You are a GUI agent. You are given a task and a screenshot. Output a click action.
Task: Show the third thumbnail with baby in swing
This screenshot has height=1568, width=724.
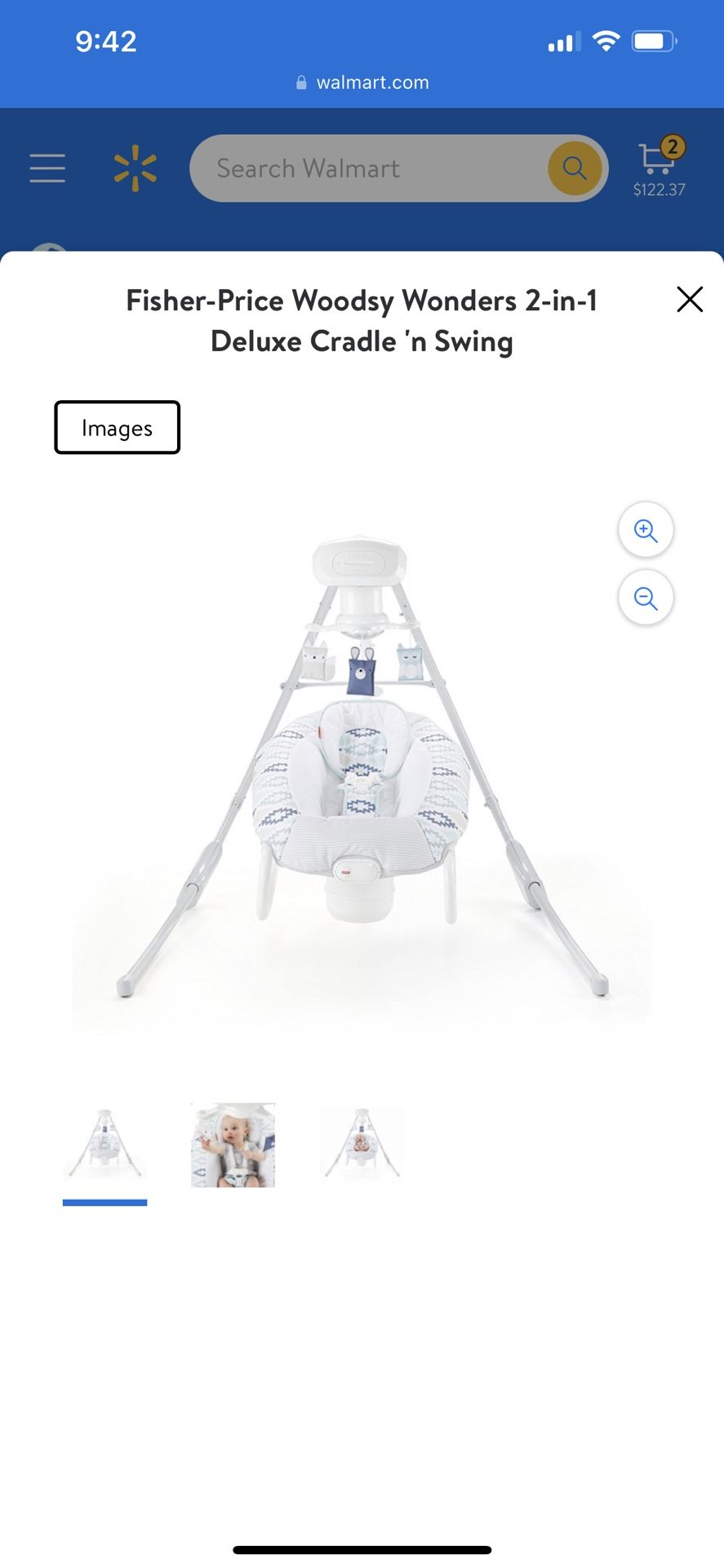click(x=362, y=1145)
